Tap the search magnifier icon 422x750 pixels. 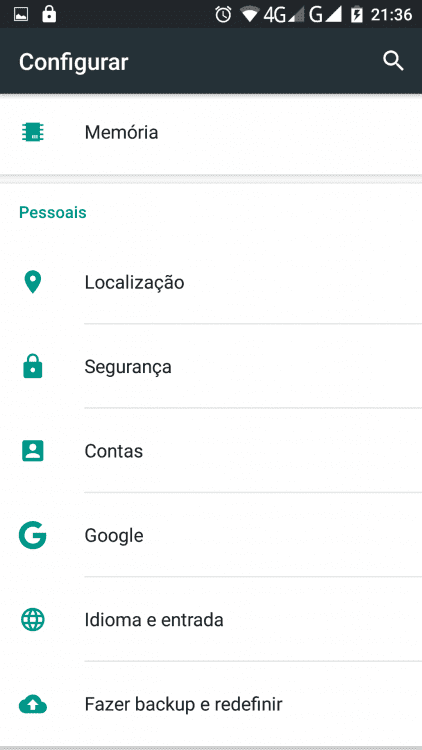click(x=393, y=61)
